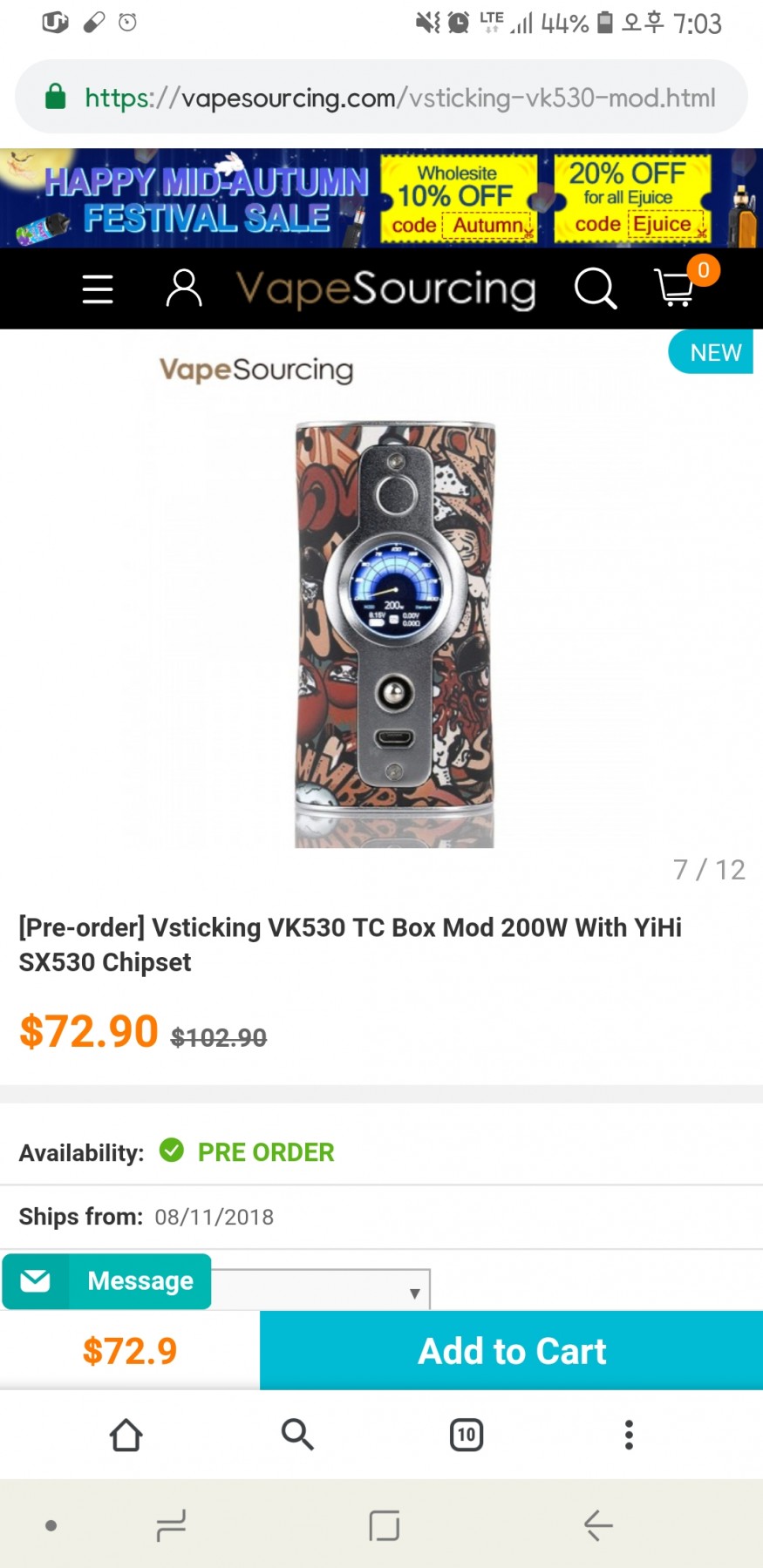
Task: Open the hamburger menu
Action: [x=98, y=288]
